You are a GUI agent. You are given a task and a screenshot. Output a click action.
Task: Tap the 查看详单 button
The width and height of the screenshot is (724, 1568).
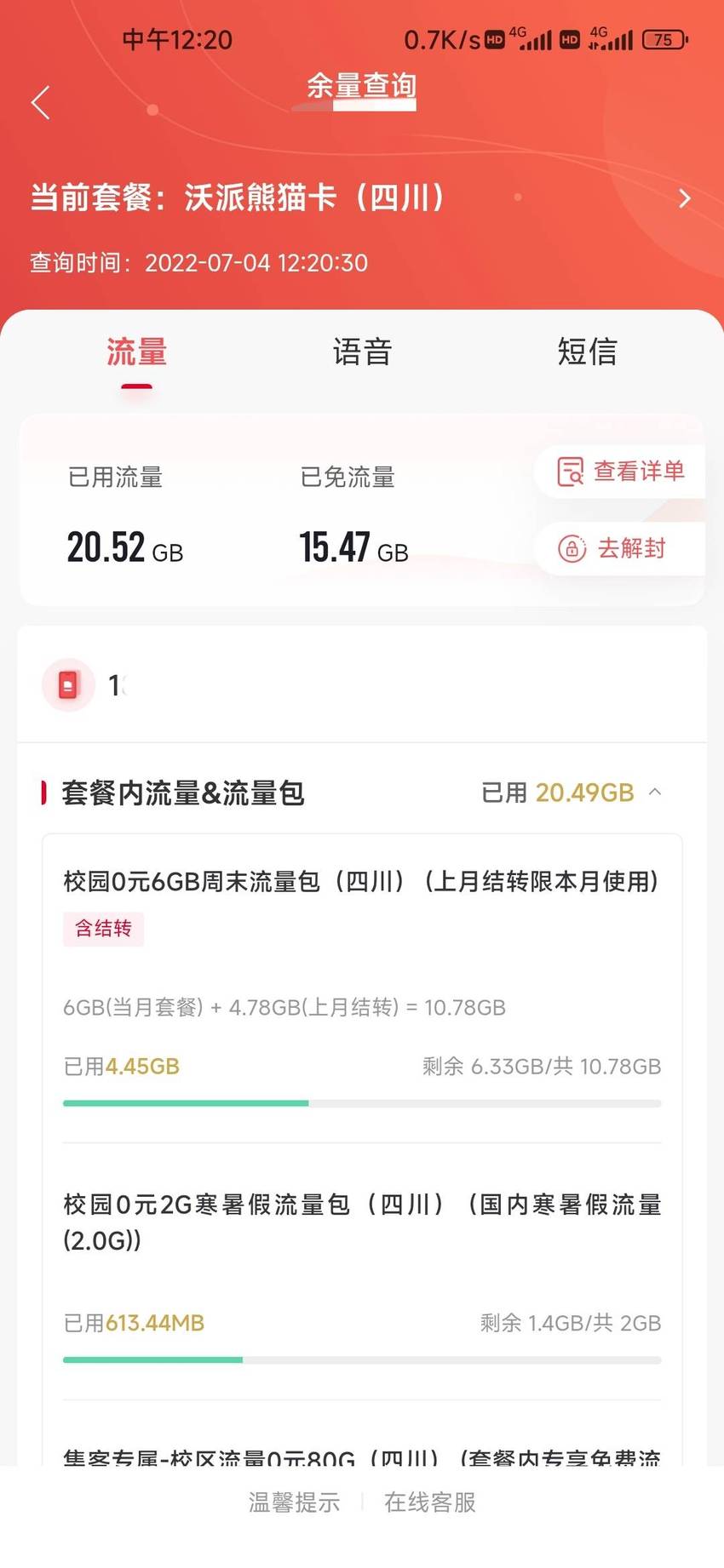(620, 471)
